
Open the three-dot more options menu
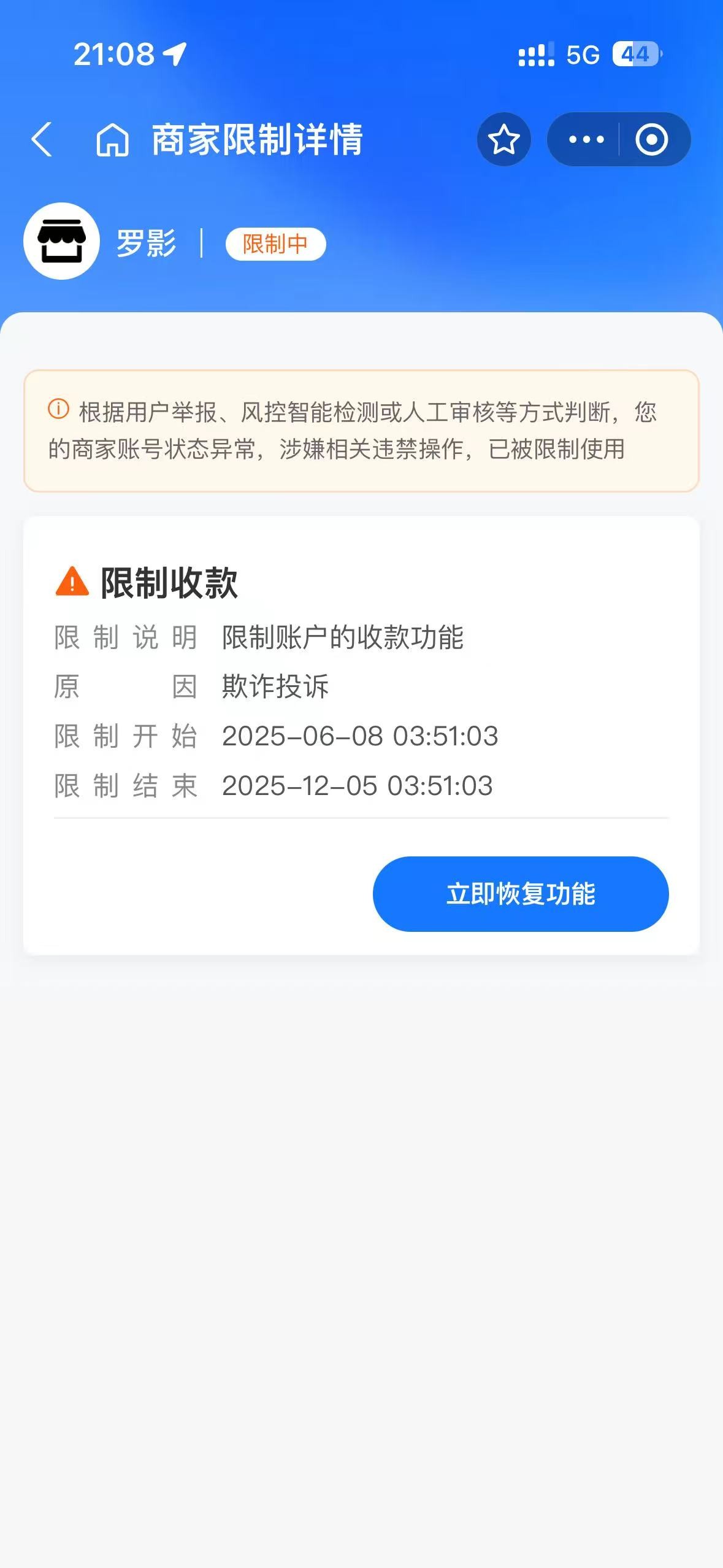(586, 139)
